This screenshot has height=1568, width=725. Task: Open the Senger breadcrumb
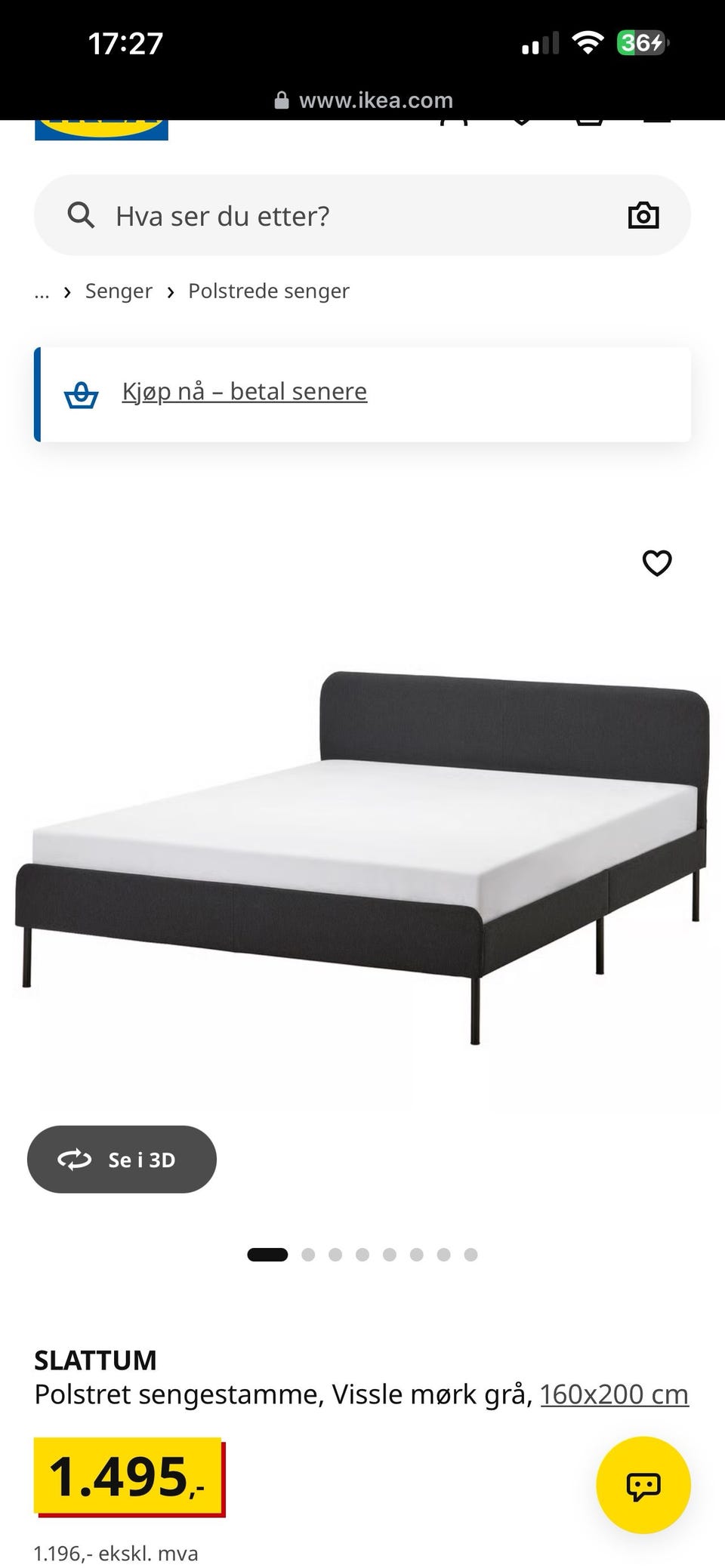pyautogui.click(x=119, y=291)
